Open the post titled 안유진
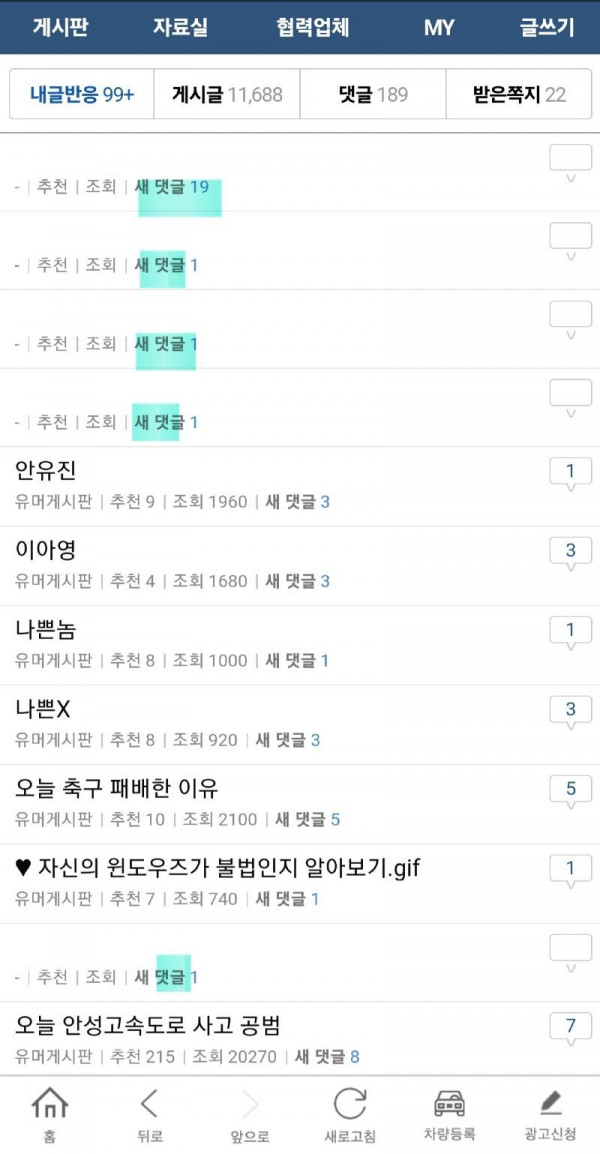600x1154 pixels. (x=45, y=470)
